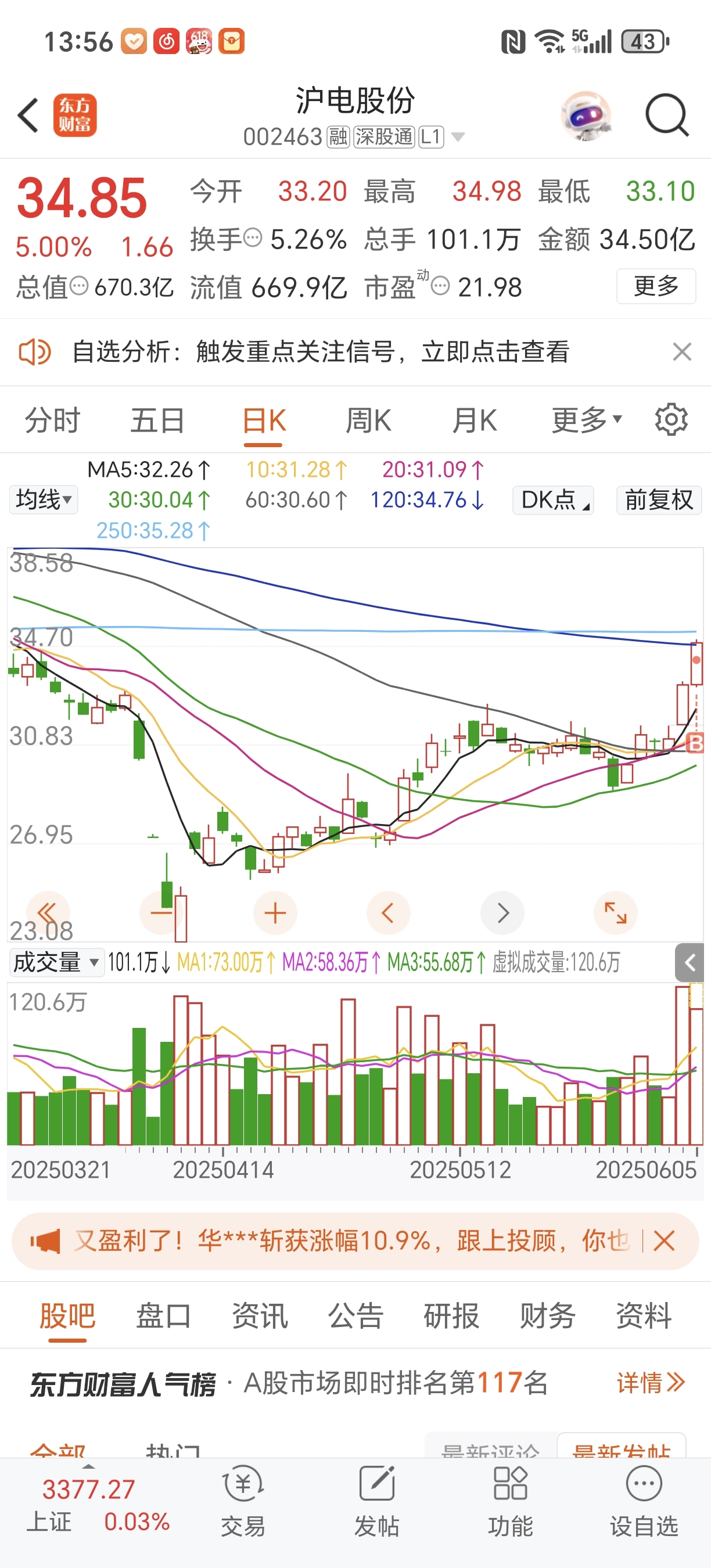Open the 均线 indicator dropdown
Screen dimensions: 711x1568
[x=43, y=500]
